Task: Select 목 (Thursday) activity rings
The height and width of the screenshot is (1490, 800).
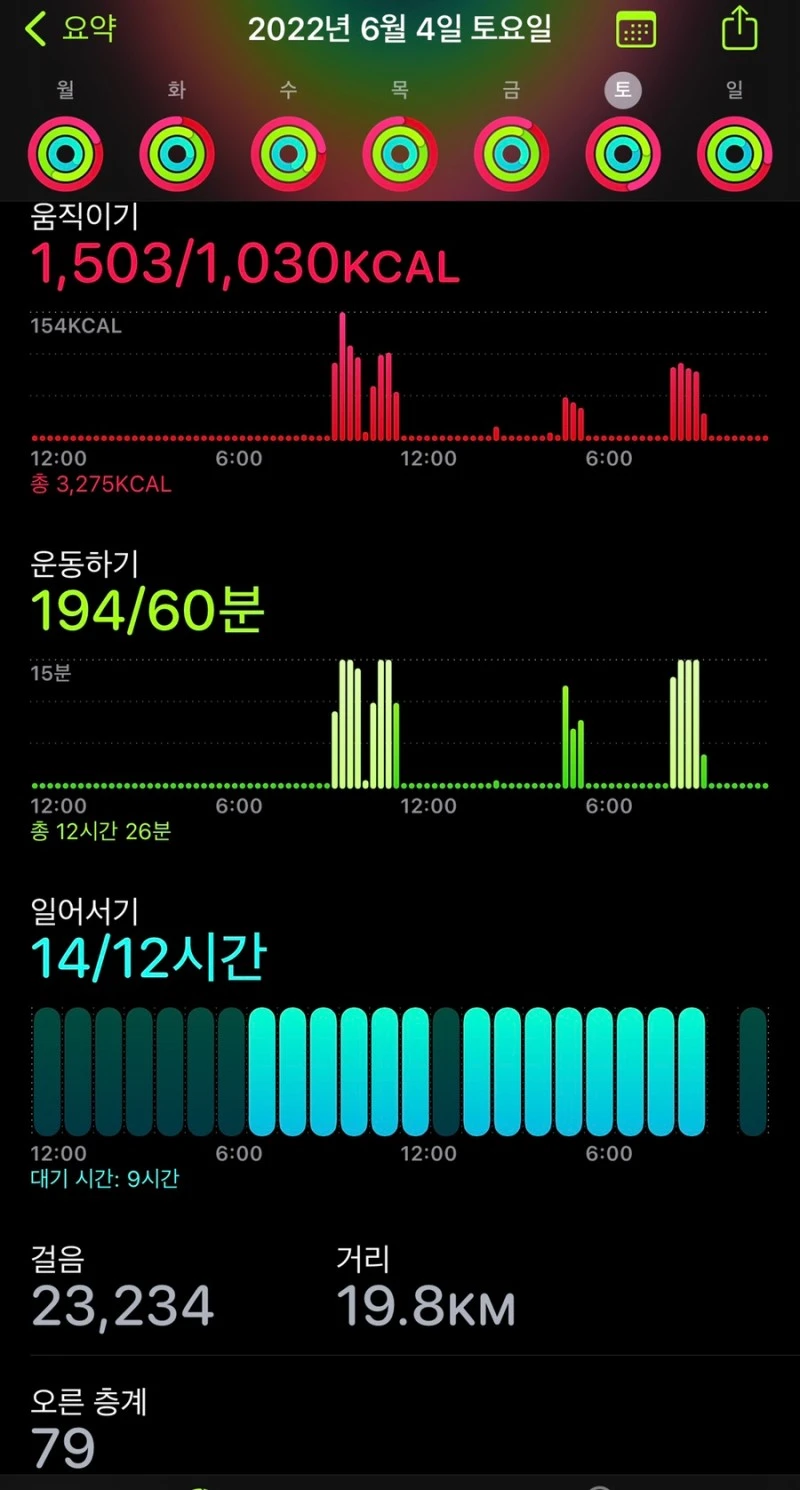Action: [x=400, y=153]
